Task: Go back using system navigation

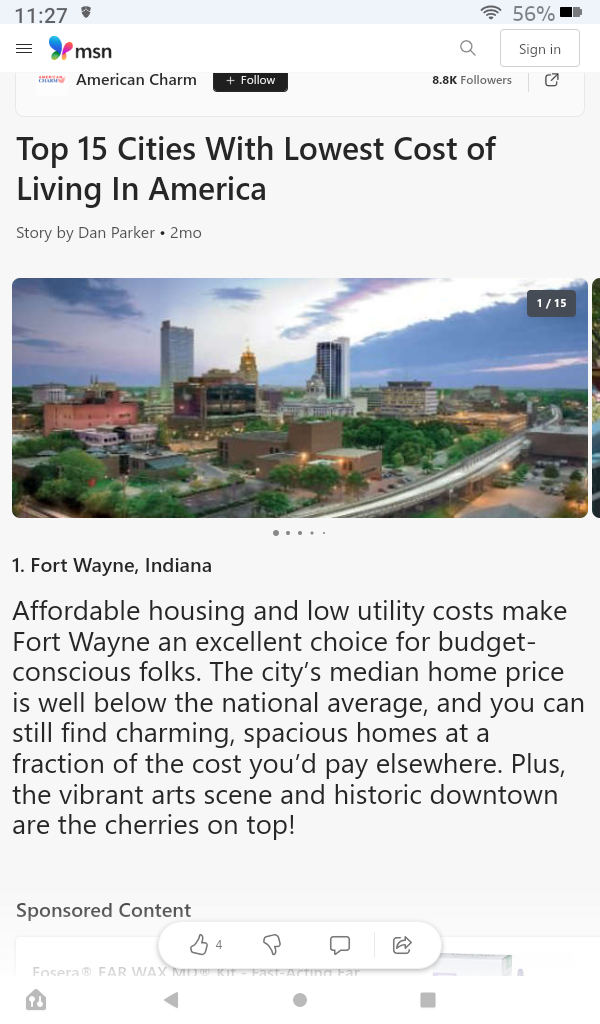Action: click(x=171, y=999)
